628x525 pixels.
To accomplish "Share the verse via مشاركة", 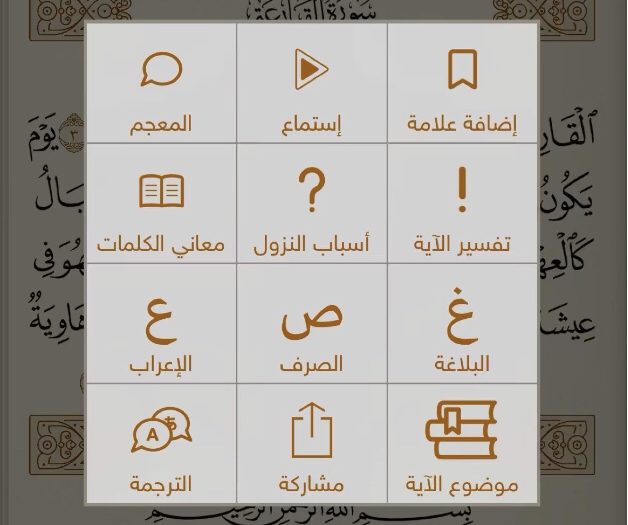I will tap(312, 445).
